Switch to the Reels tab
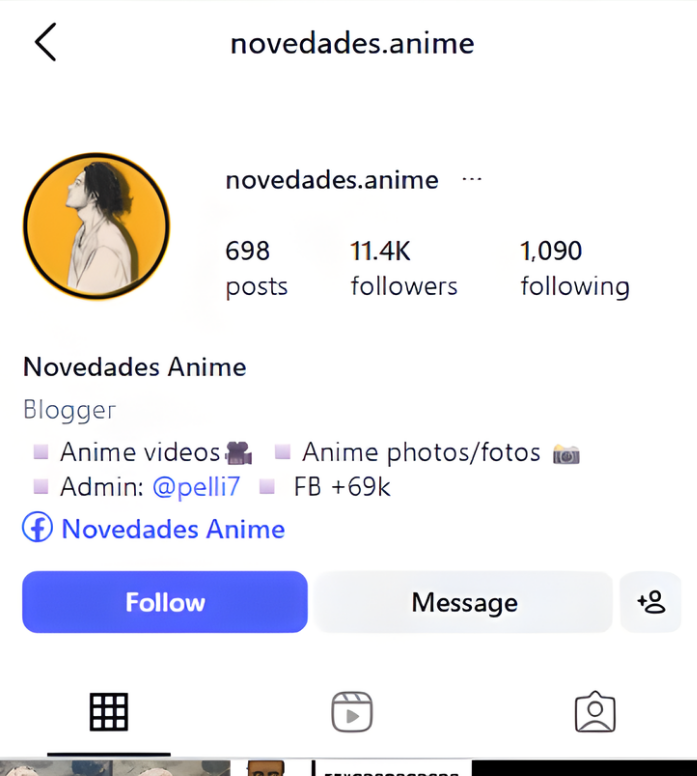The height and width of the screenshot is (776, 697). pos(352,712)
